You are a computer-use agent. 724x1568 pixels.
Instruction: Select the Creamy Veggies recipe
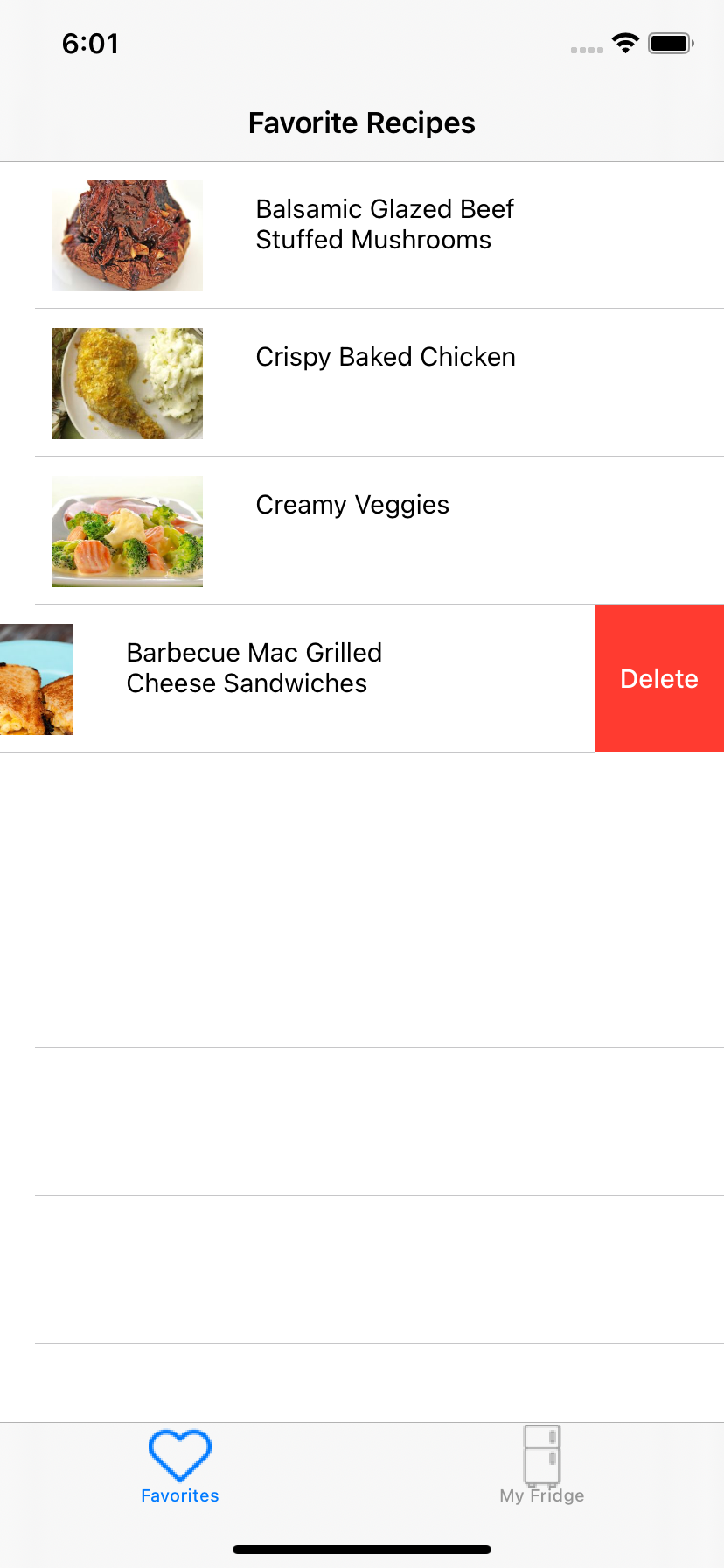[352, 506]
